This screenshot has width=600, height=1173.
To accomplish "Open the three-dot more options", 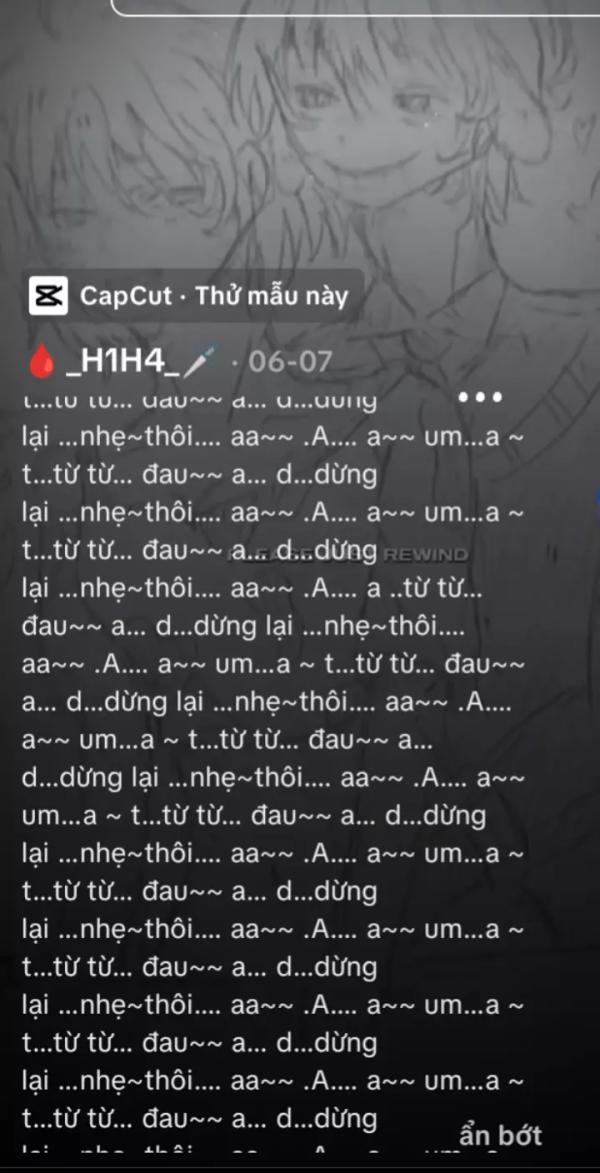I will [482, 396].
